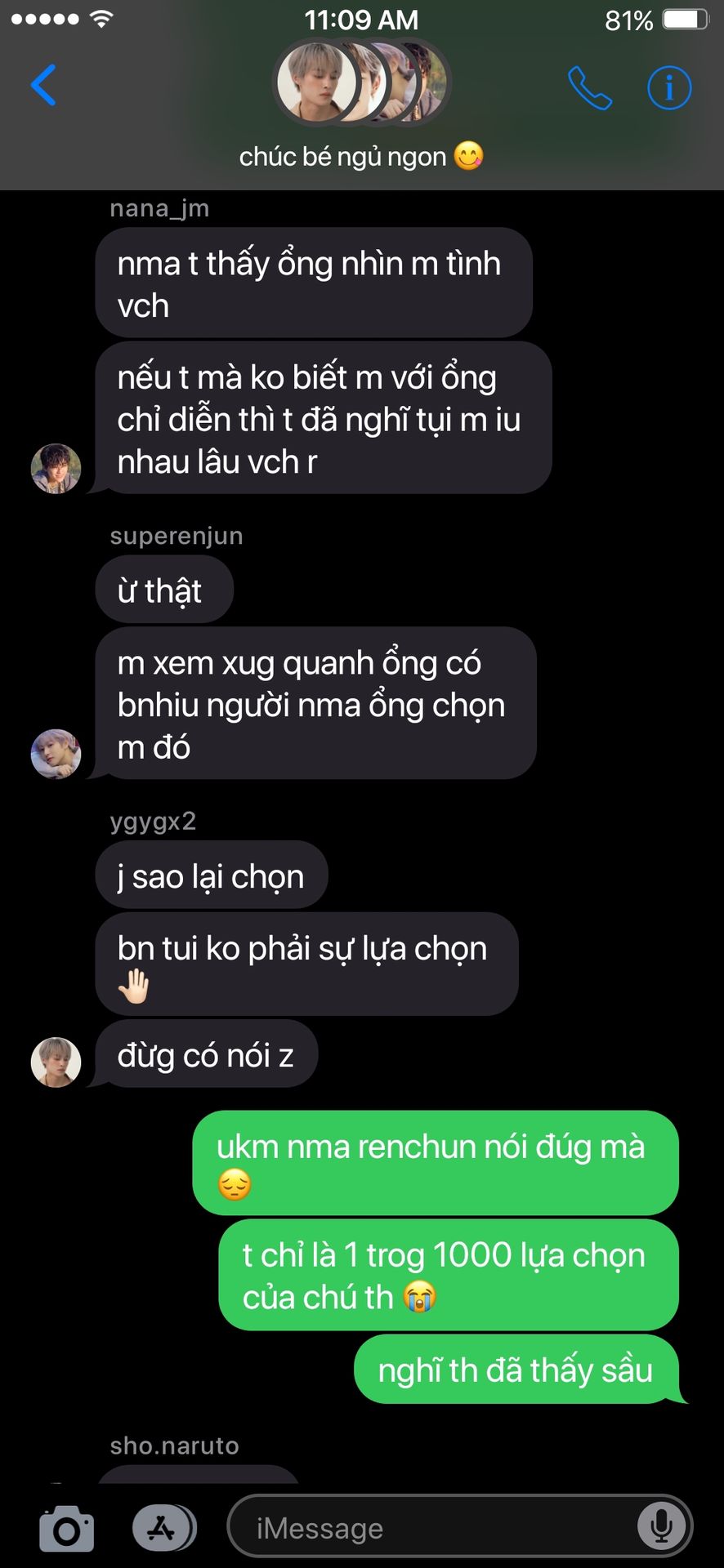Record an audio message with the microphone
The image size is (724, 1568).
pos(661,1527)
